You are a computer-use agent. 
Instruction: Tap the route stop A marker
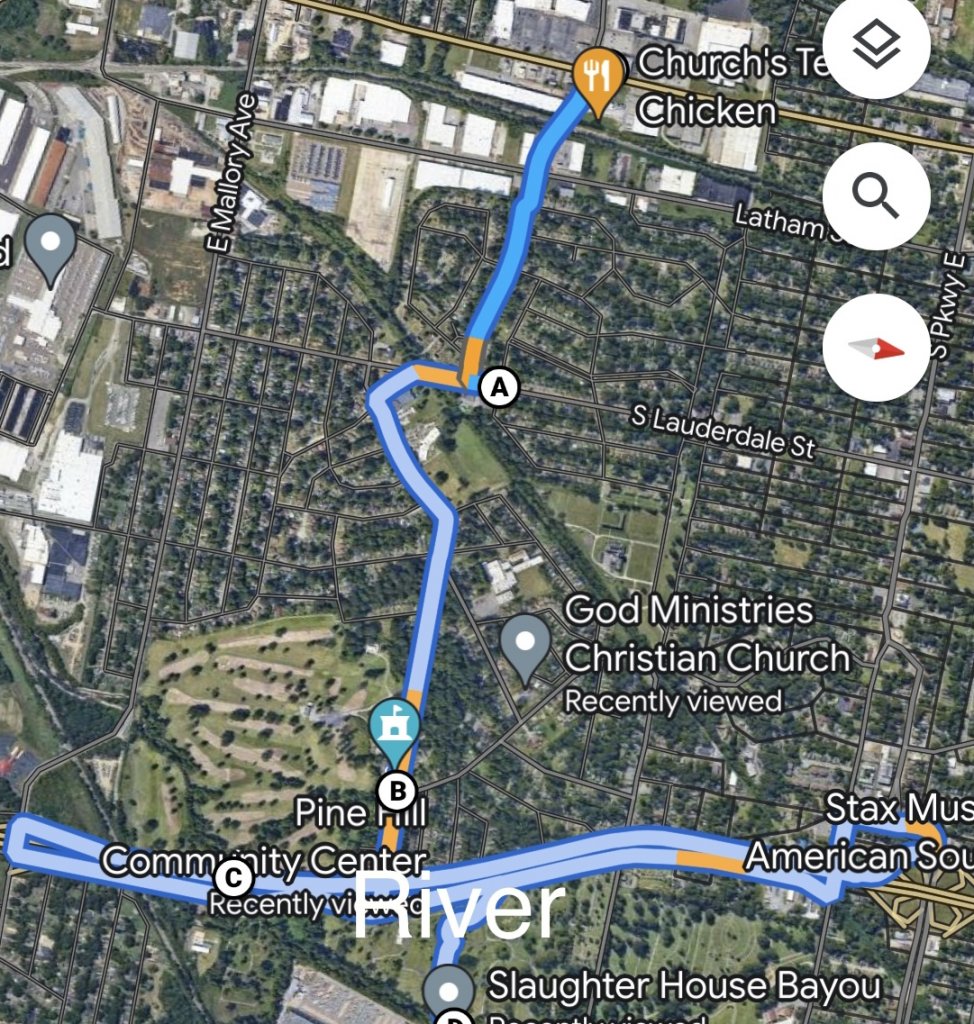pos(499,387)
